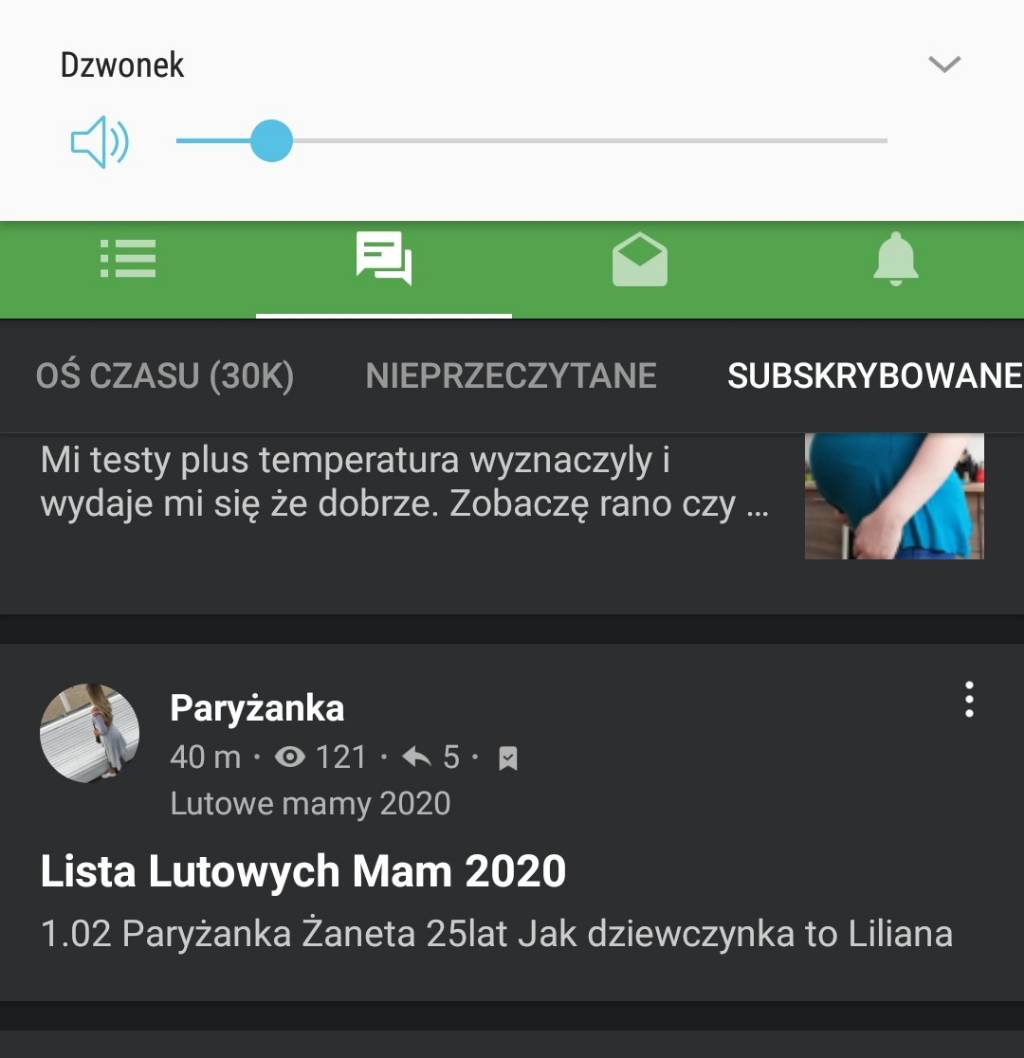Open the NIEPRZECZYTANE tab
This screenshot has width=1024, height=1058.
coord(511,375)
